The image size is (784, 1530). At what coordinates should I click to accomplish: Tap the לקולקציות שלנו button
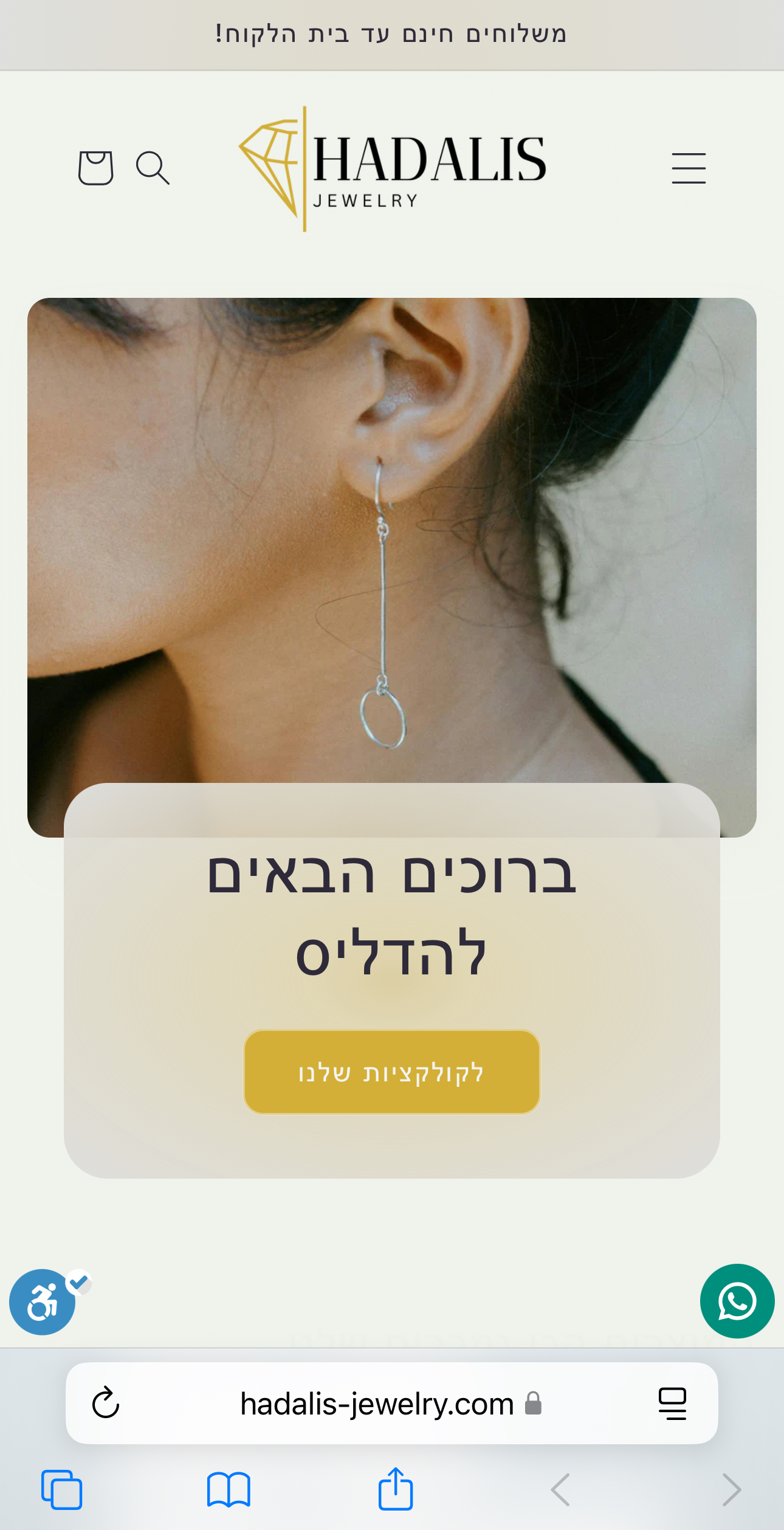pos(391,1072)
